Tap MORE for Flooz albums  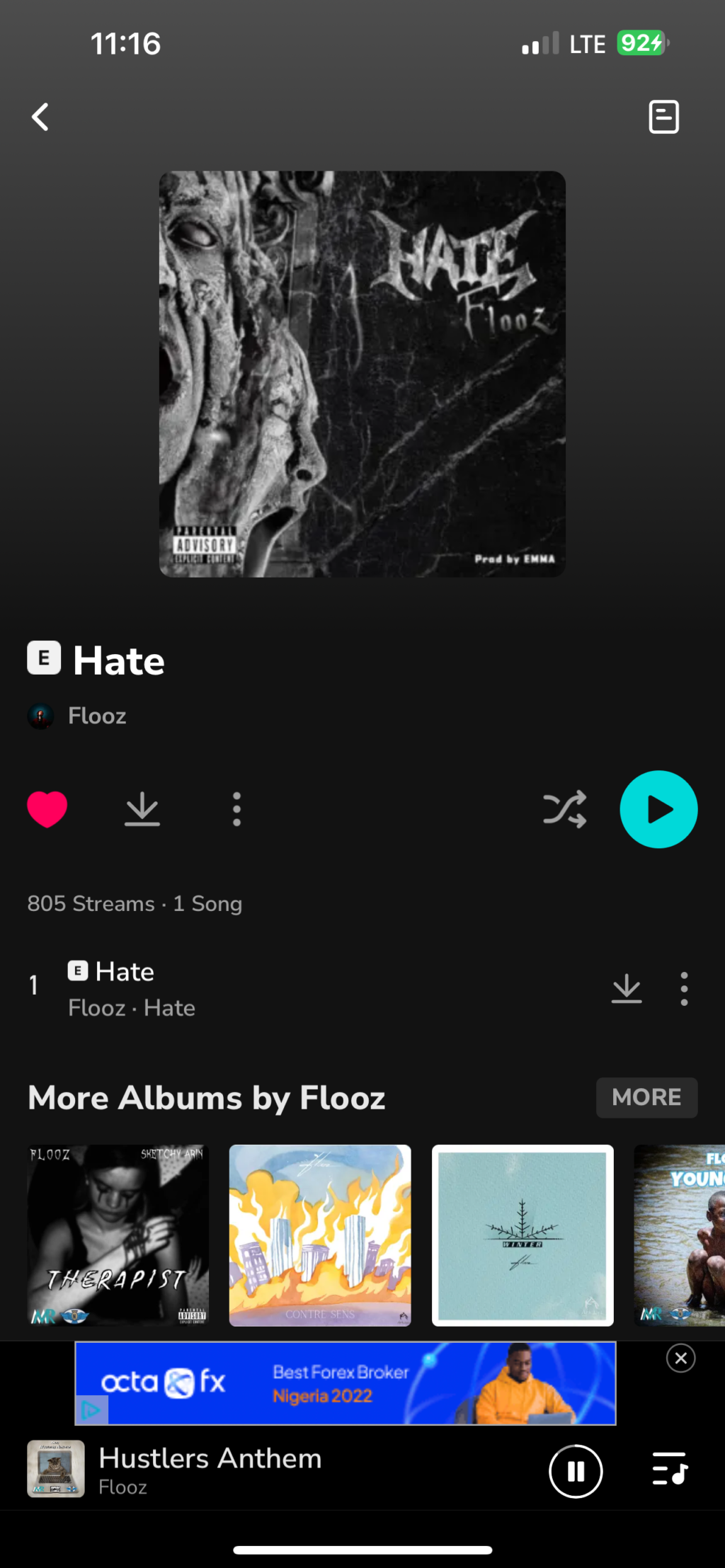(646, 1097)
